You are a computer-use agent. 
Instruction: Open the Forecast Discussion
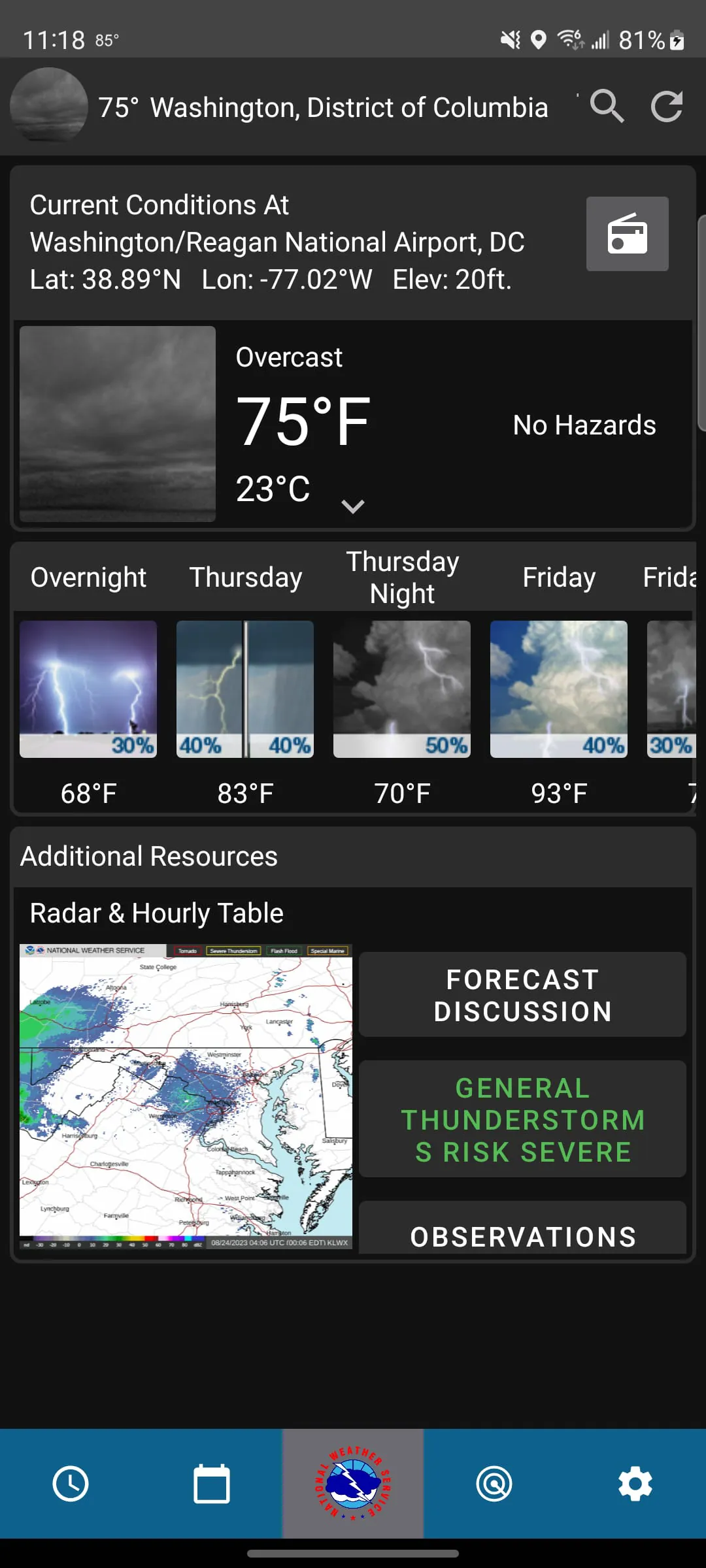click(x=522, y=994)
